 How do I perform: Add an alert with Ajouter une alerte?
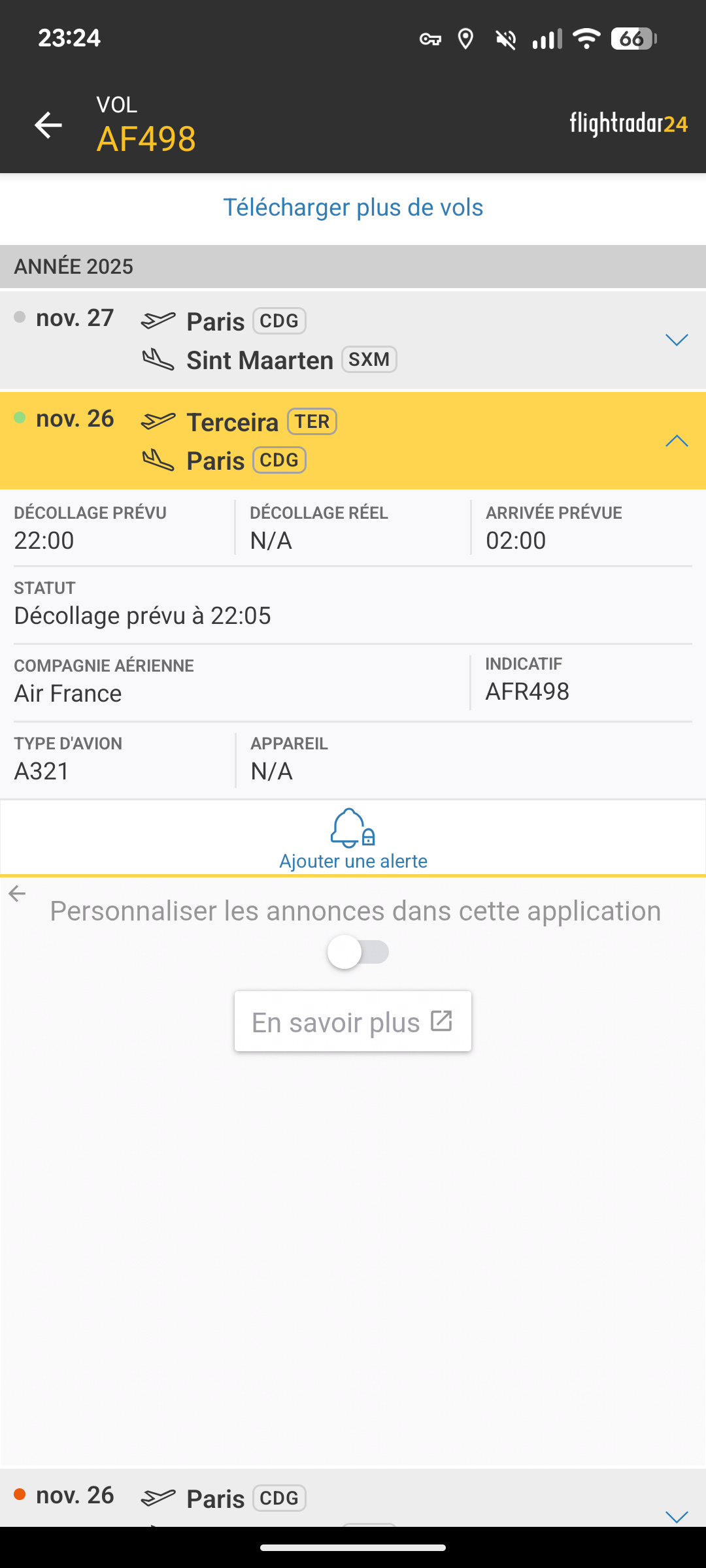[x=353, y=840]
